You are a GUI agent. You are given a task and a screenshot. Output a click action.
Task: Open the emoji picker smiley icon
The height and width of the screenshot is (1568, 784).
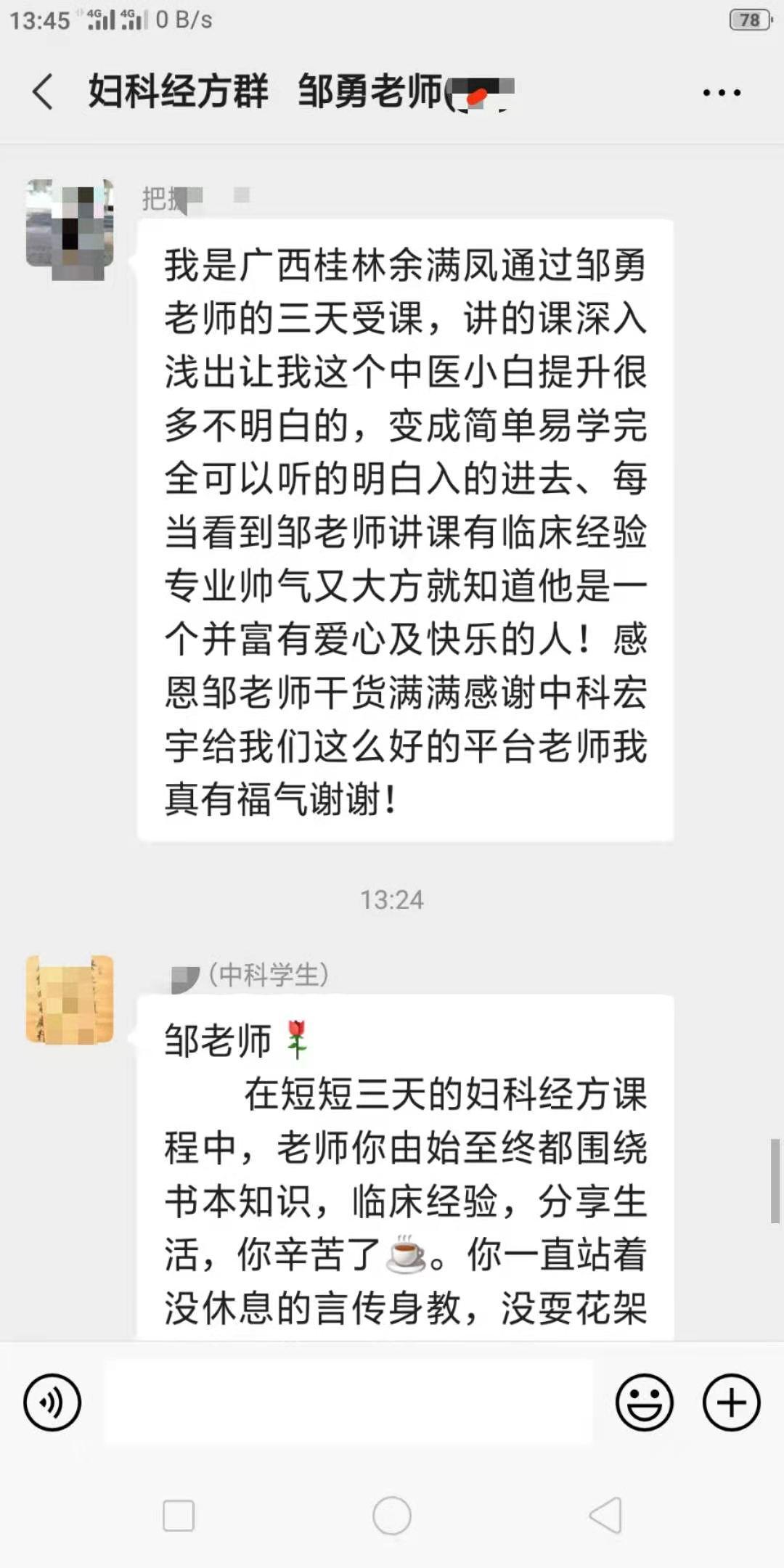(645, 1401)
